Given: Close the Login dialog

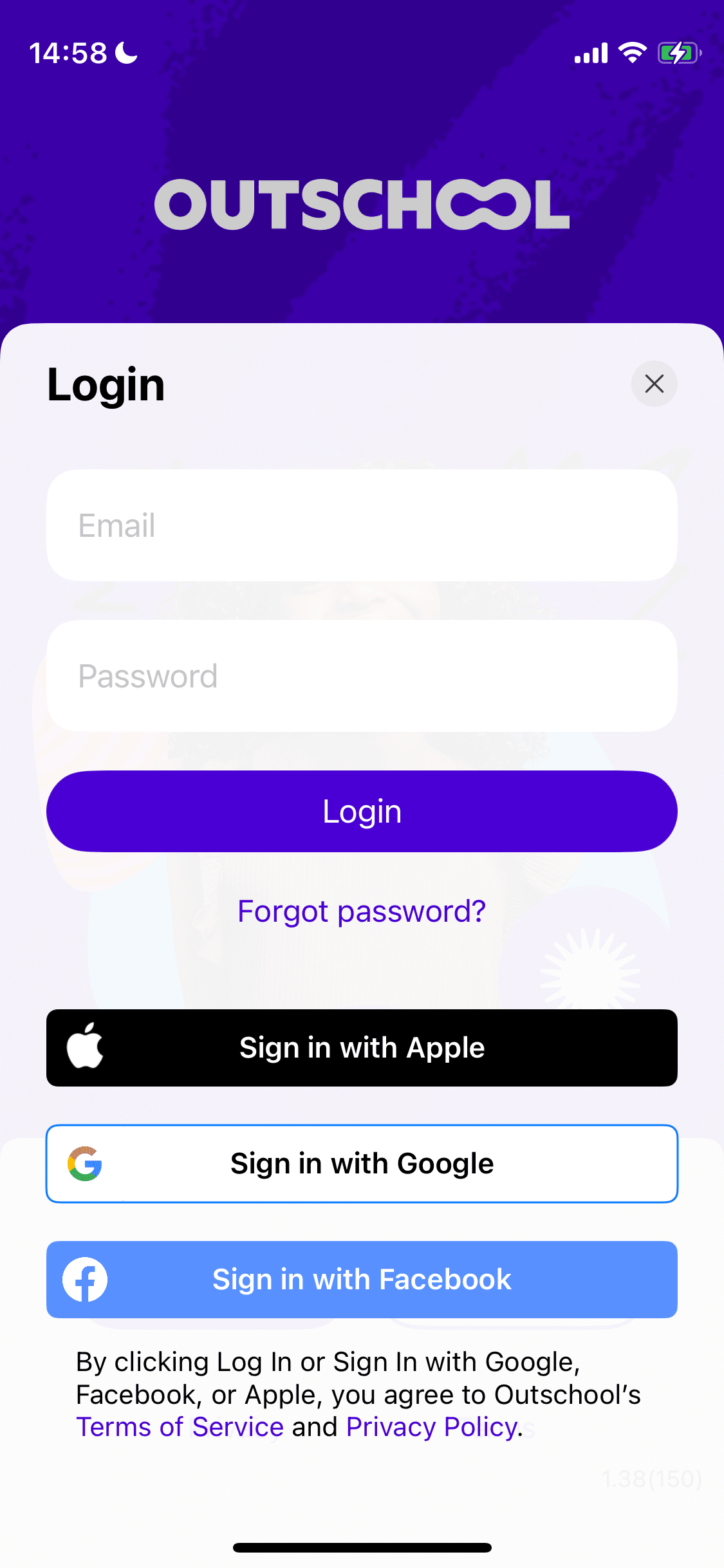Looking at the screenshot, I should [x=654, y=384].
